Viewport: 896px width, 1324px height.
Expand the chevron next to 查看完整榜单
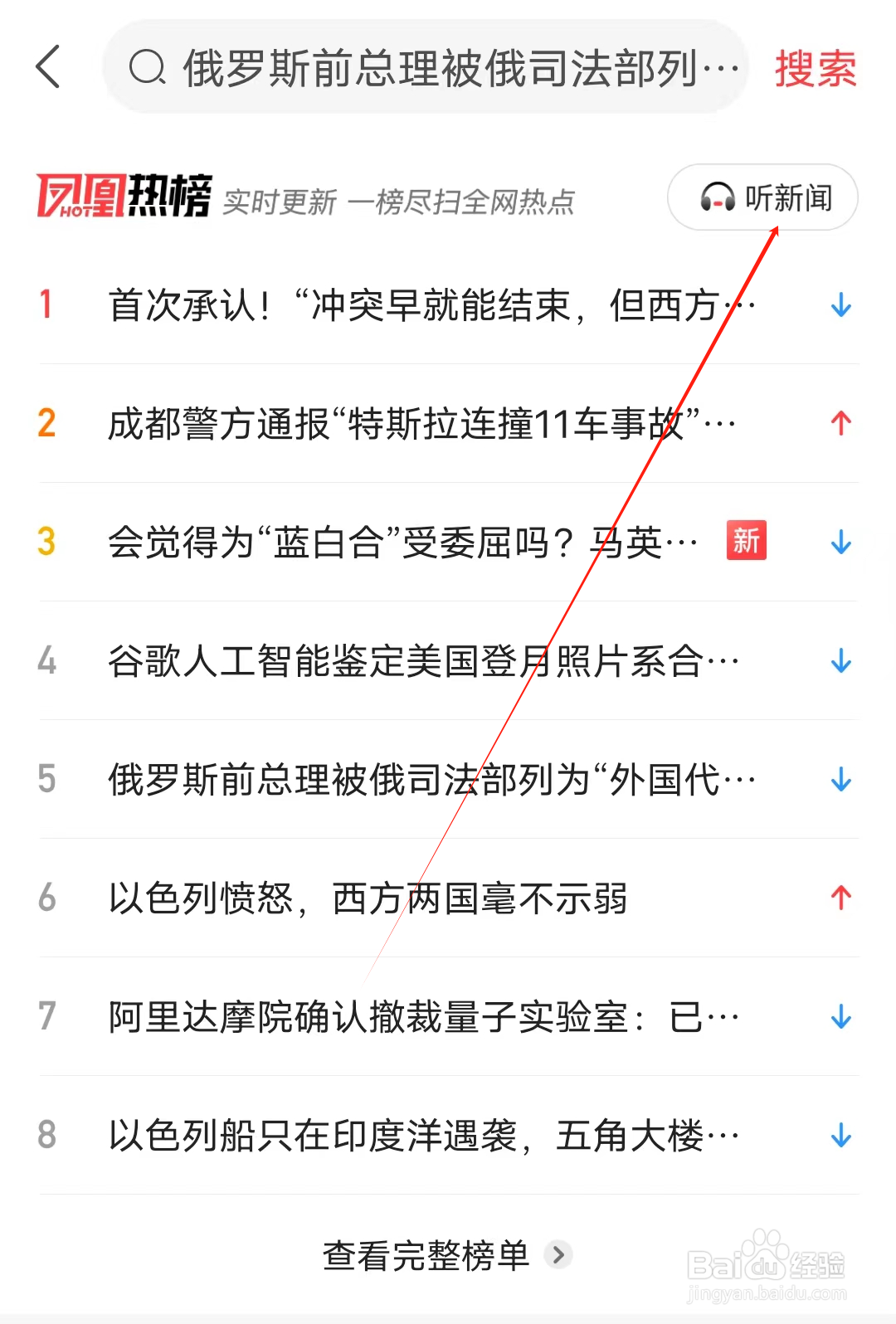pos(558,1255)
